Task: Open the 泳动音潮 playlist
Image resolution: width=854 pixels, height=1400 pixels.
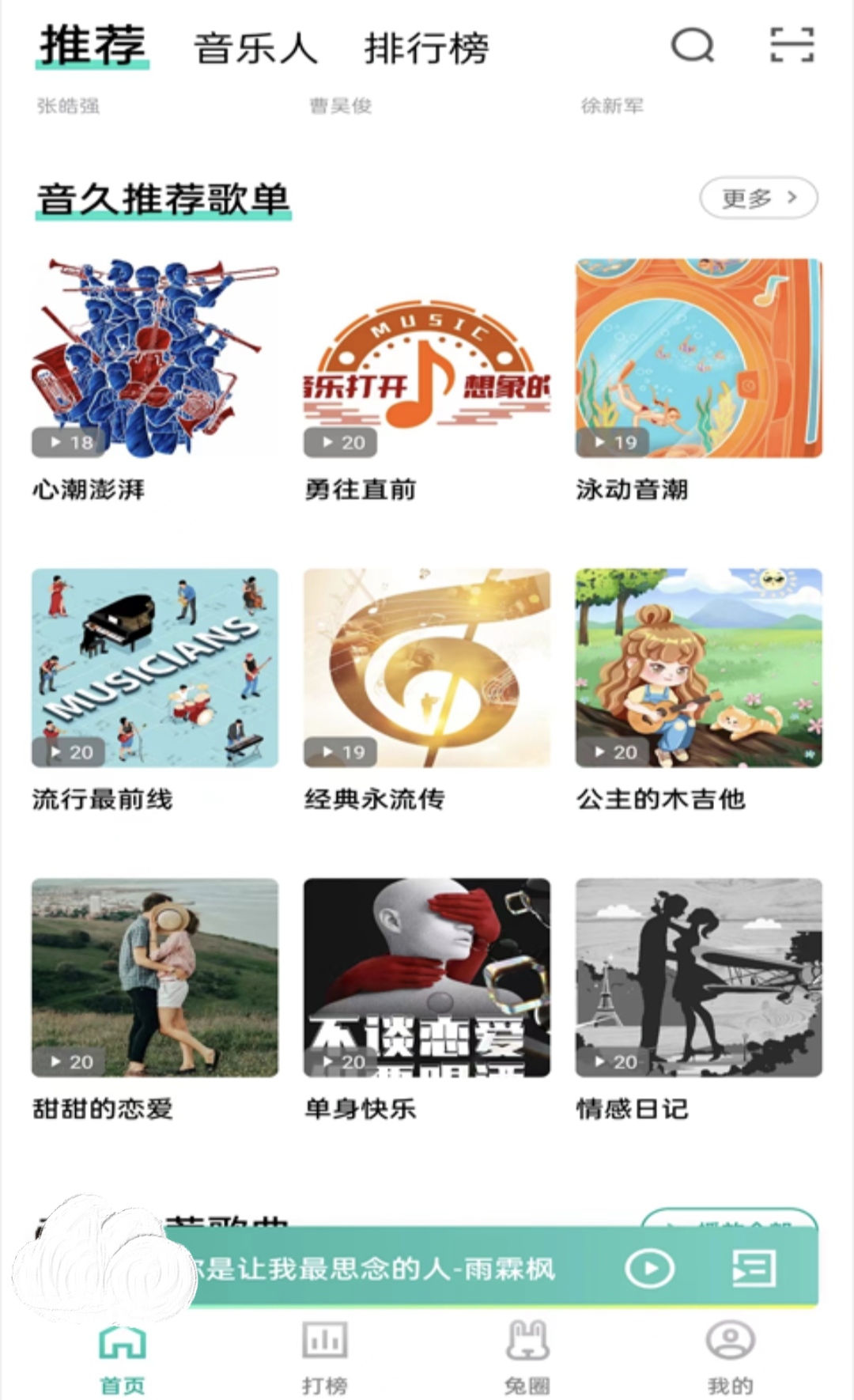Action: coord(699,358)
